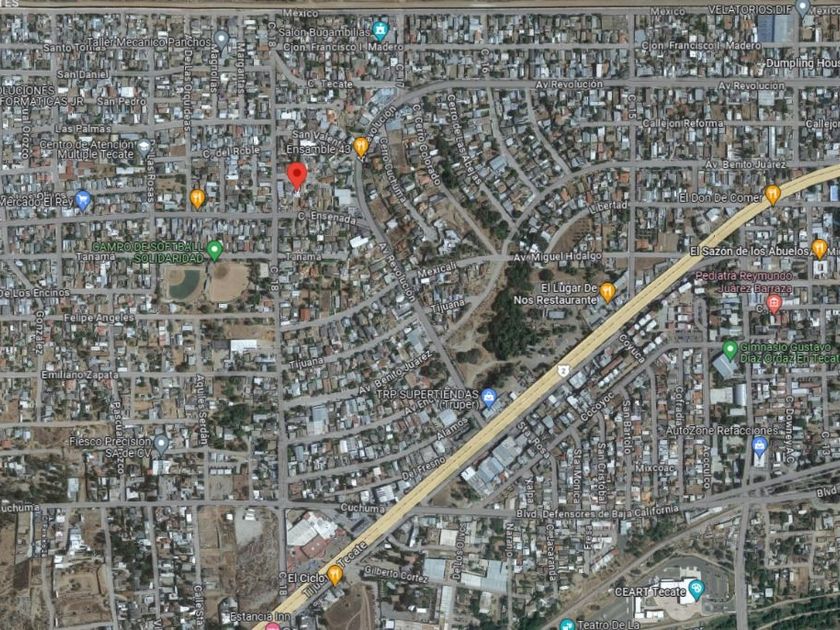Tap El Sazón de los Abuelos marker
The height and width of the screenshot is (630, 840).
tap(819, 249)
